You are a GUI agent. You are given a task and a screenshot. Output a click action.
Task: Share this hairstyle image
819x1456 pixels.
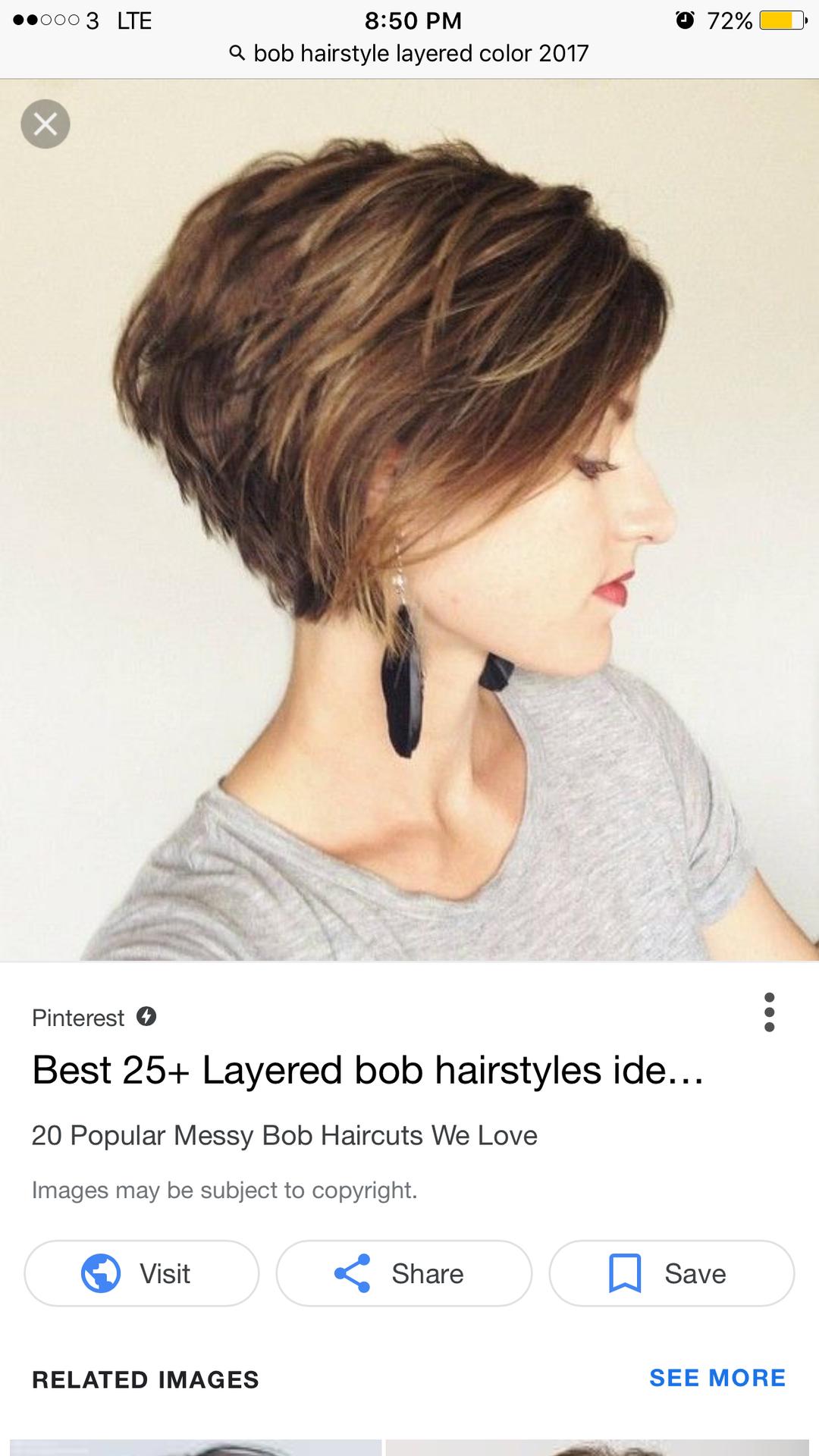click(403, 1273)
